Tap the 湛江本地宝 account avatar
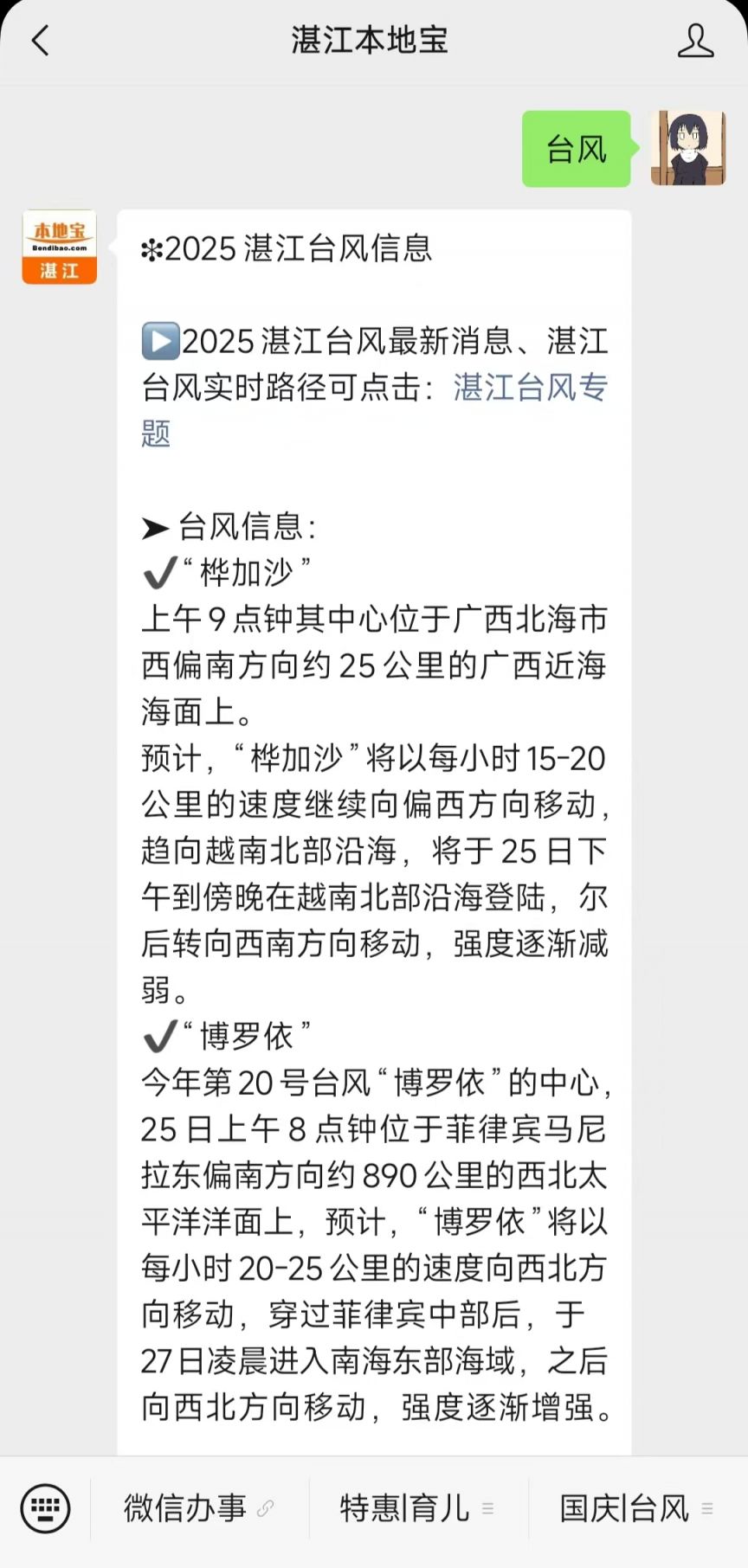Screen dimensions: 748x1568 pos(59,247)
